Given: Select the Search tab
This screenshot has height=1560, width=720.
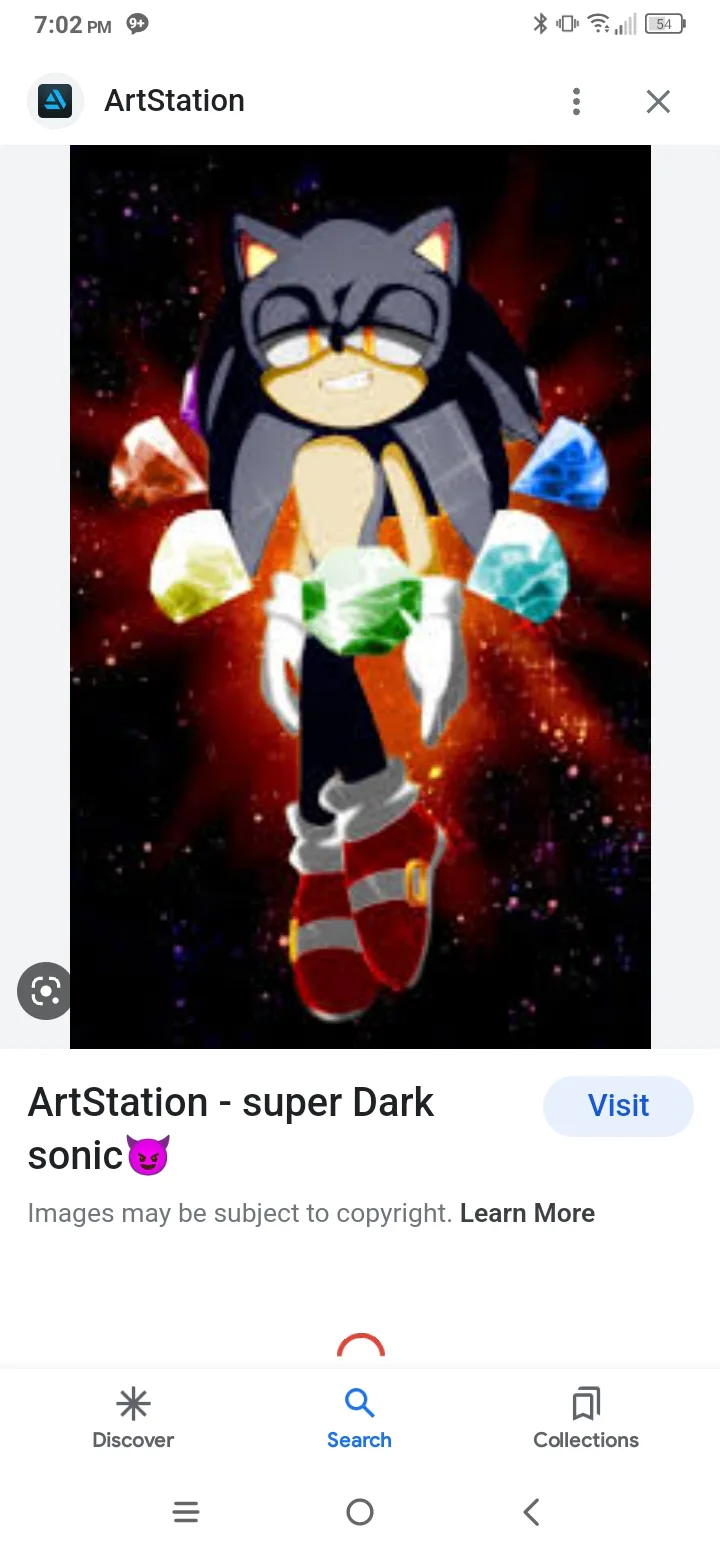Looking at the screenshot, I should click(x=359, y=1419).
